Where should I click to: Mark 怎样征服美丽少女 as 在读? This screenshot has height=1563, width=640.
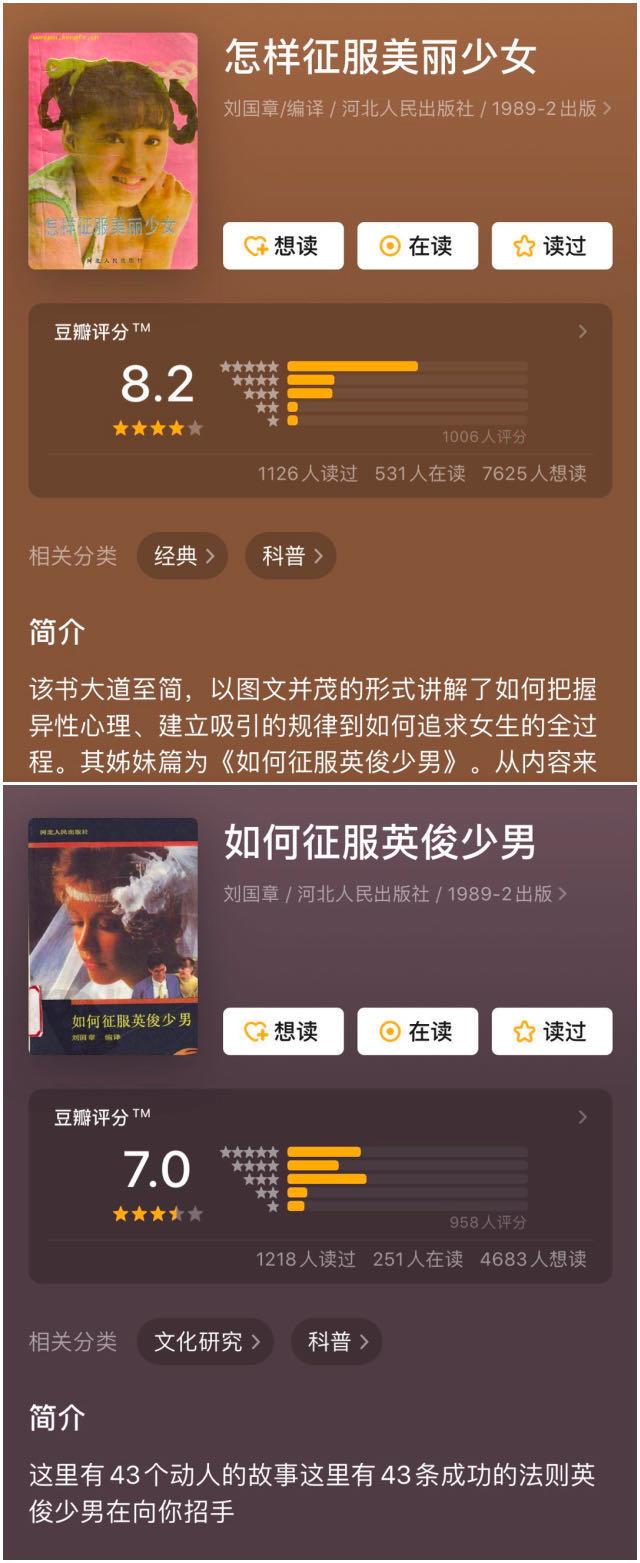click(x=417, y=246)
